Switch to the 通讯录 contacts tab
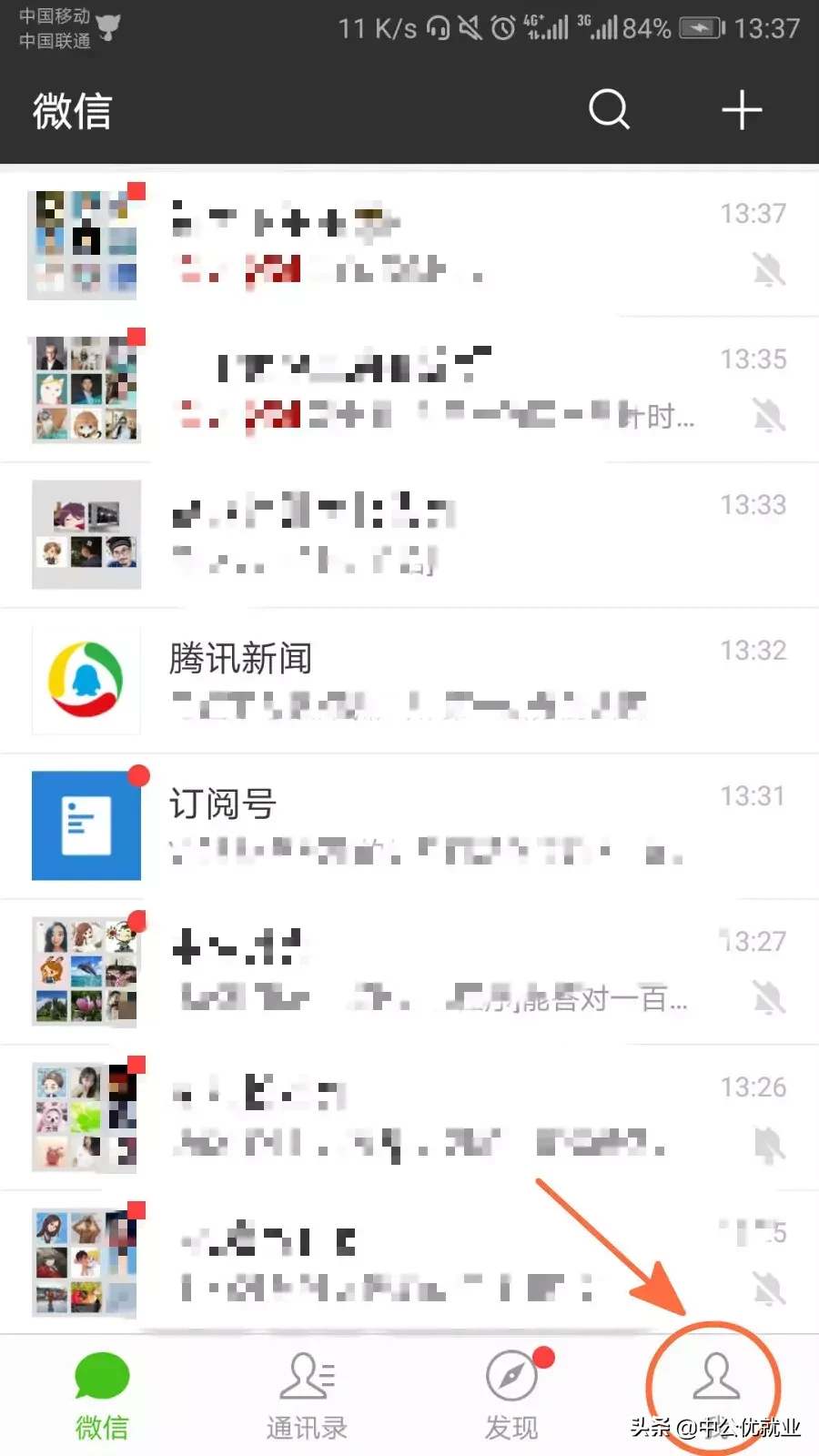 point(307,1392)
